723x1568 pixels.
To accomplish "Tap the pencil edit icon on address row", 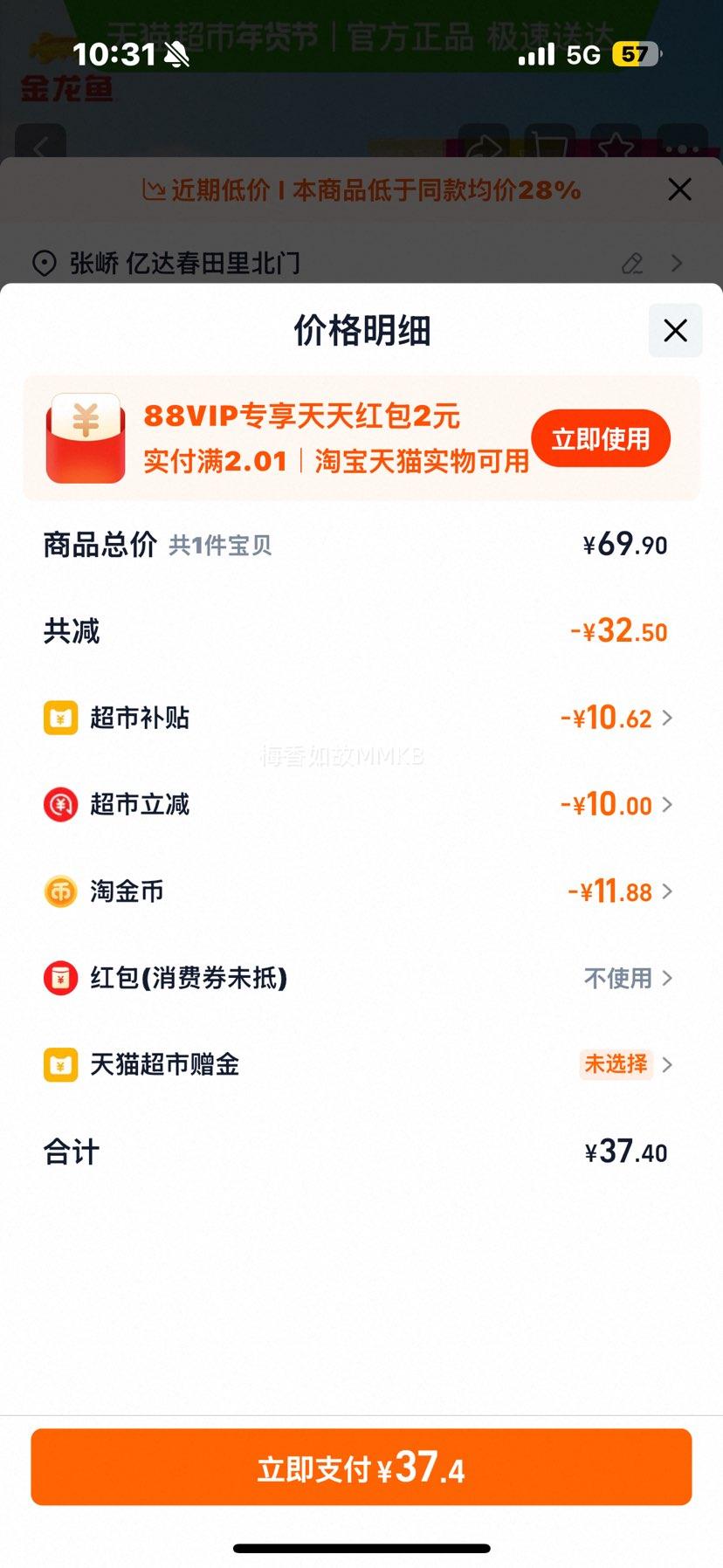I will tap(632, 263).
